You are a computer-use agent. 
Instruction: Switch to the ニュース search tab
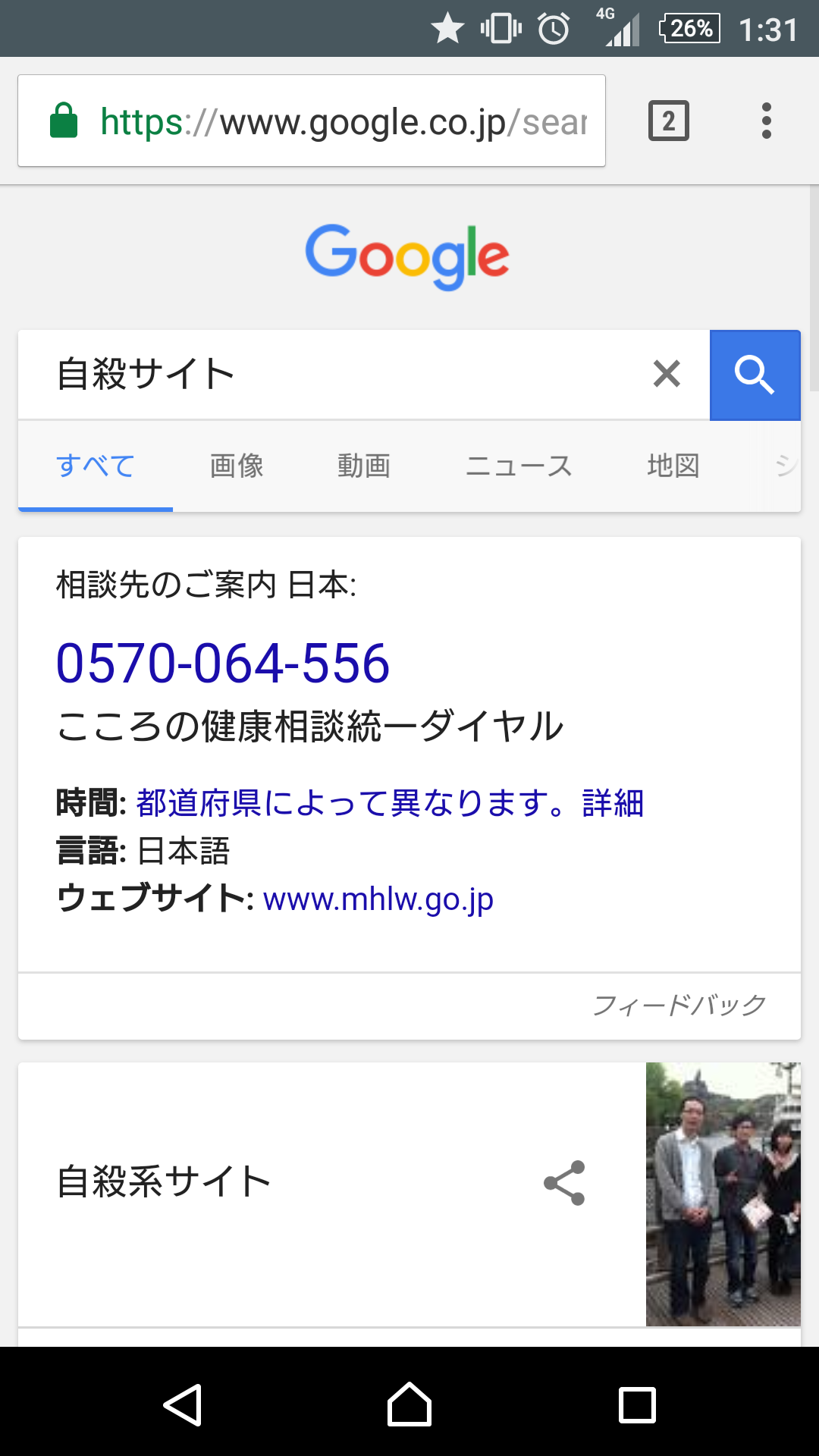point(519,466)
